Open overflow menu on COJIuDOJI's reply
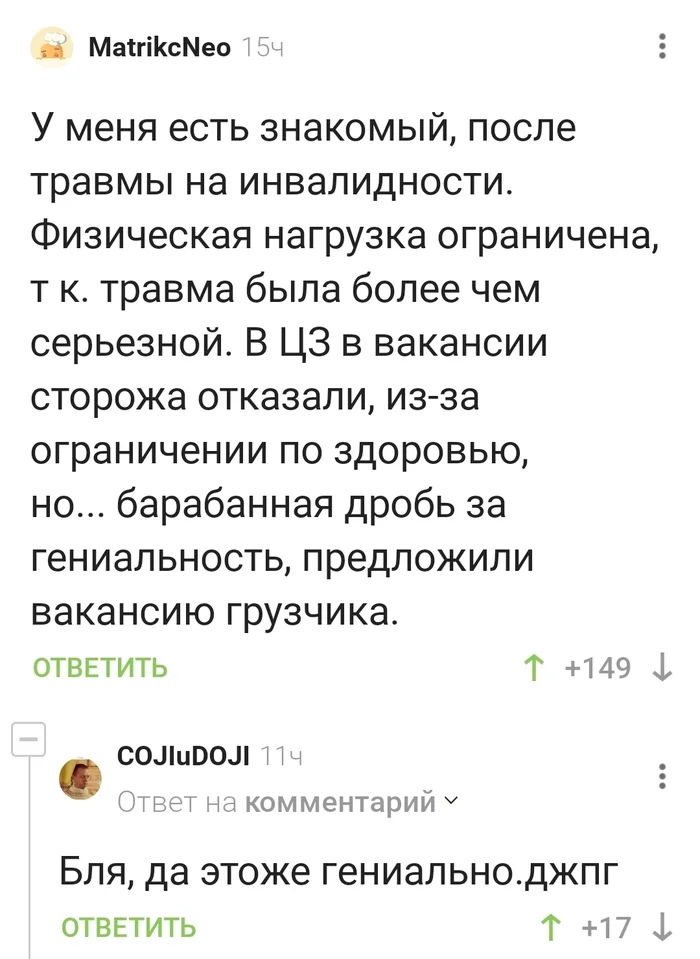 click(x=662, y=776)
